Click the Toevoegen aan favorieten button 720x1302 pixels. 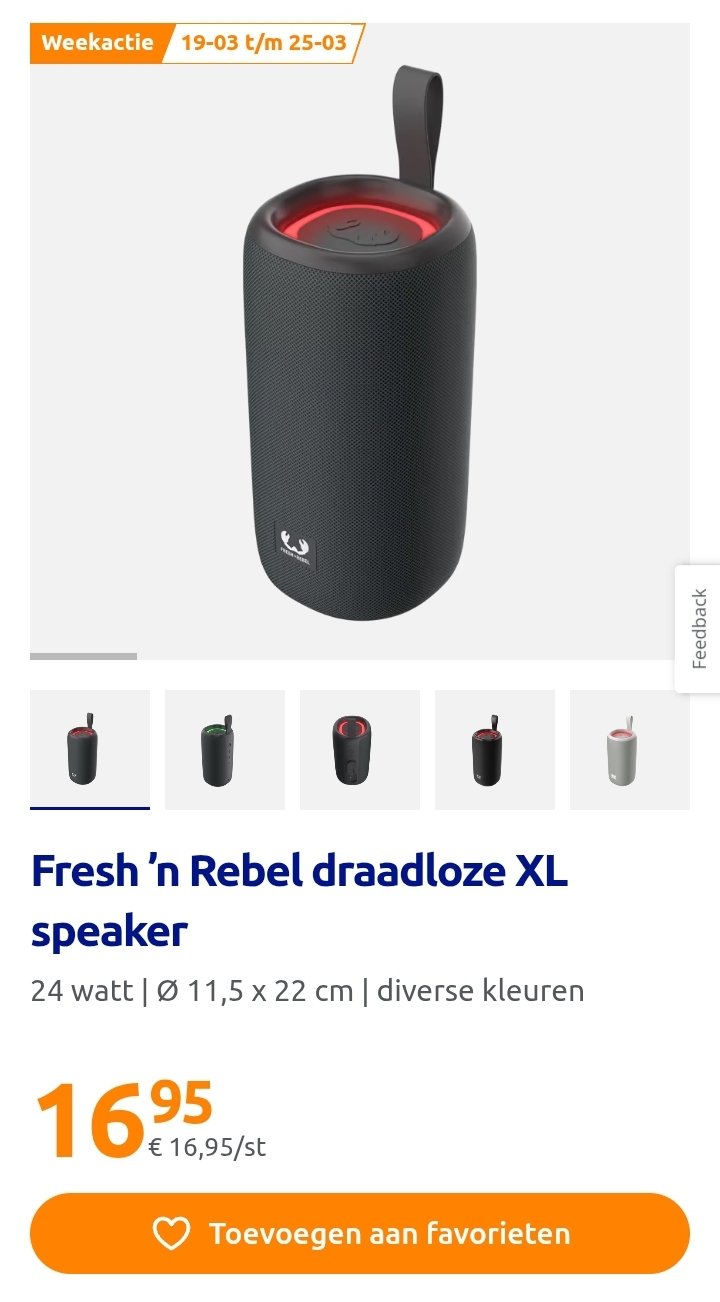(x=360, y=1233)
